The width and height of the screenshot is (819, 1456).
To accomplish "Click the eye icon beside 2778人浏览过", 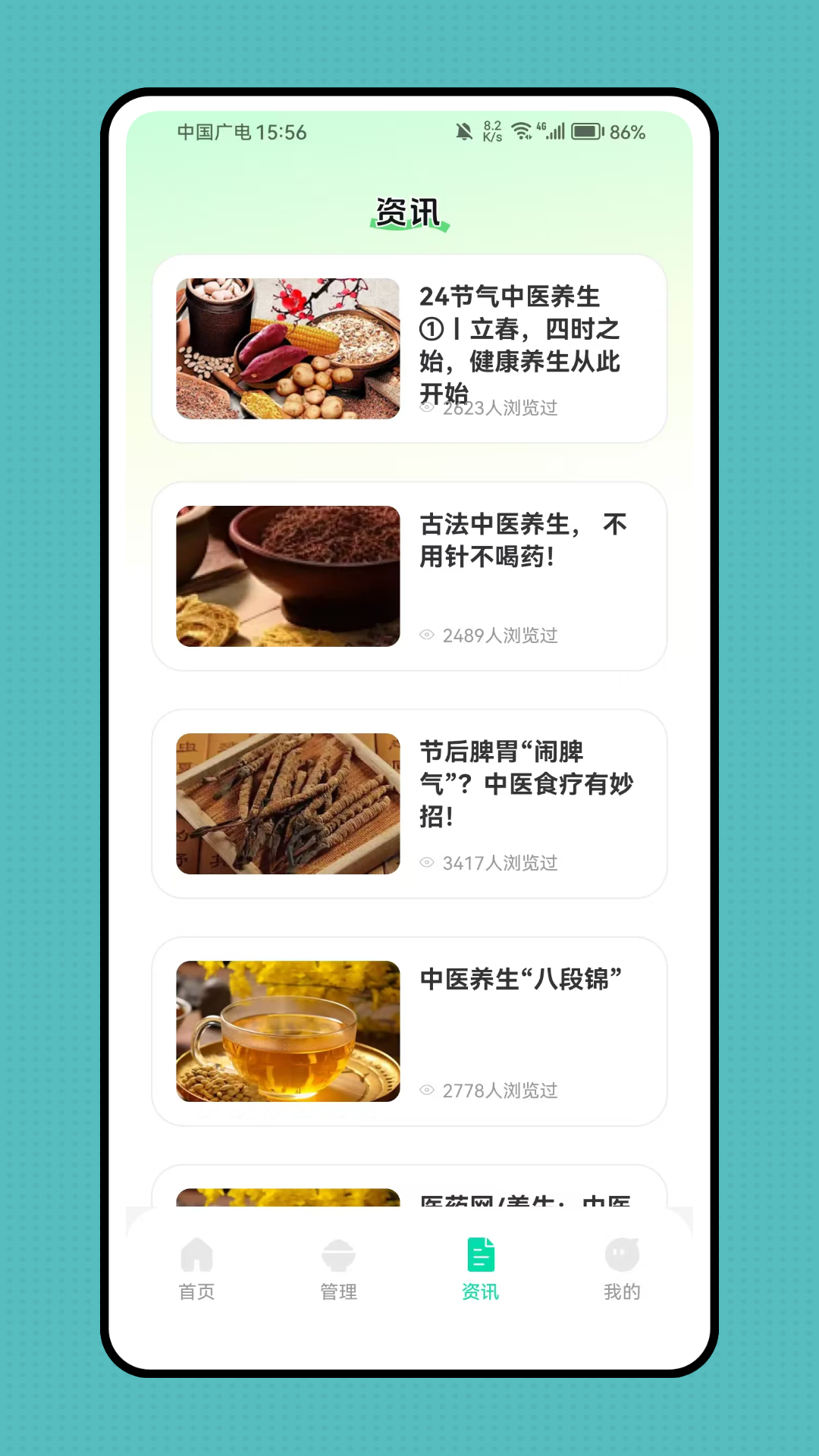I will (x=428, y=1090).
